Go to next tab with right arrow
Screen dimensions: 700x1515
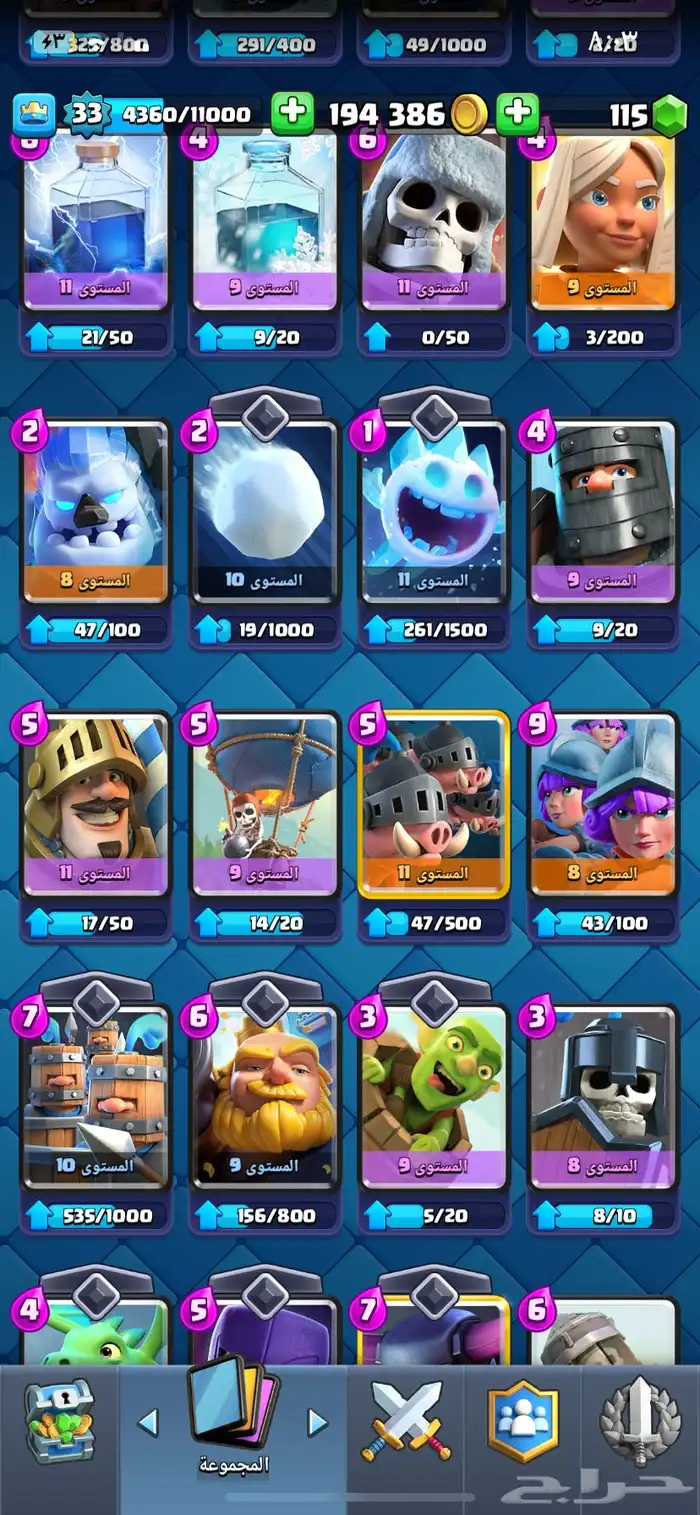pyautogui.click(x=317, y=1422)
